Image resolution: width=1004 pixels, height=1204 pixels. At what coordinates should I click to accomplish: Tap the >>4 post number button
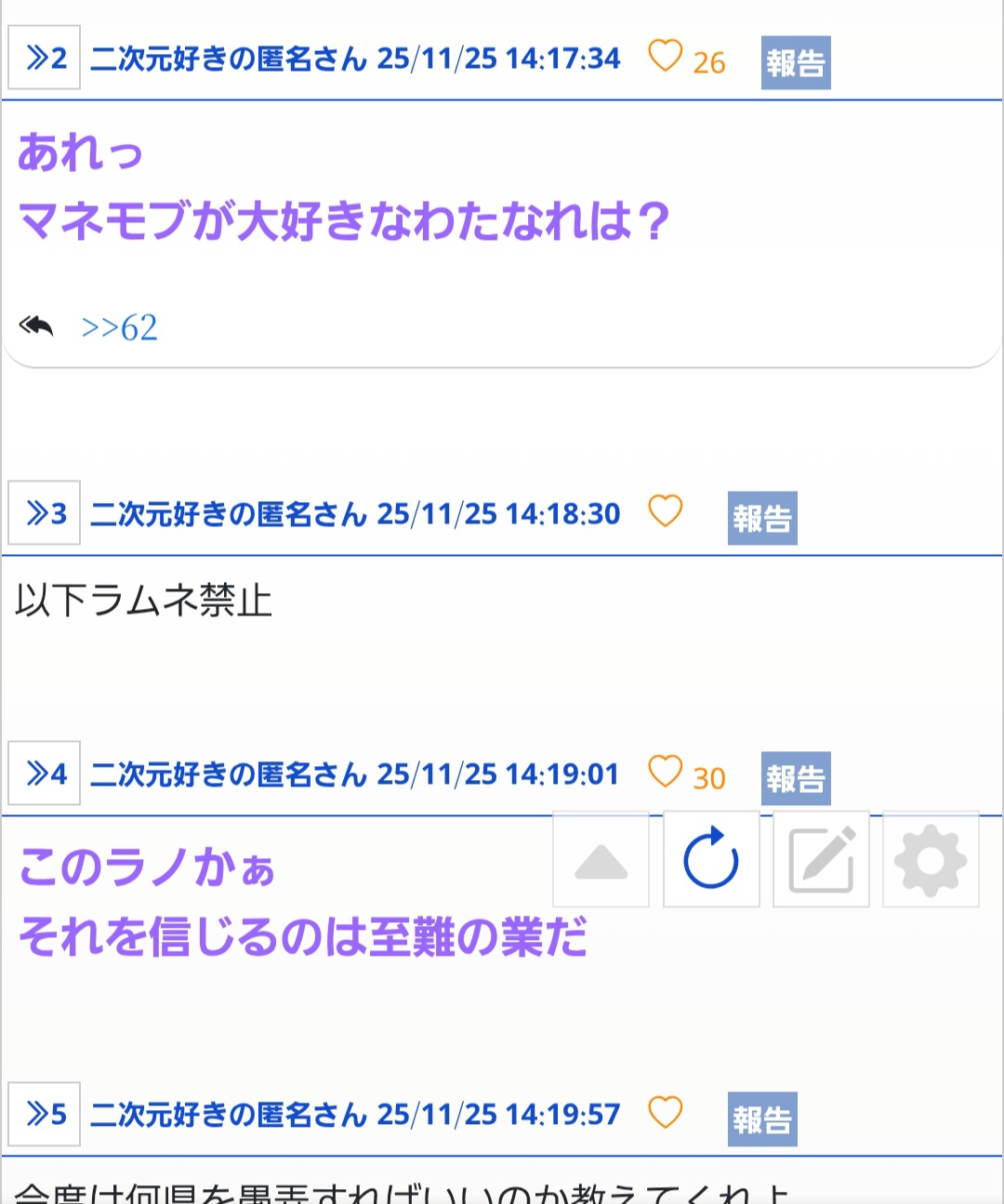(45, 774)
